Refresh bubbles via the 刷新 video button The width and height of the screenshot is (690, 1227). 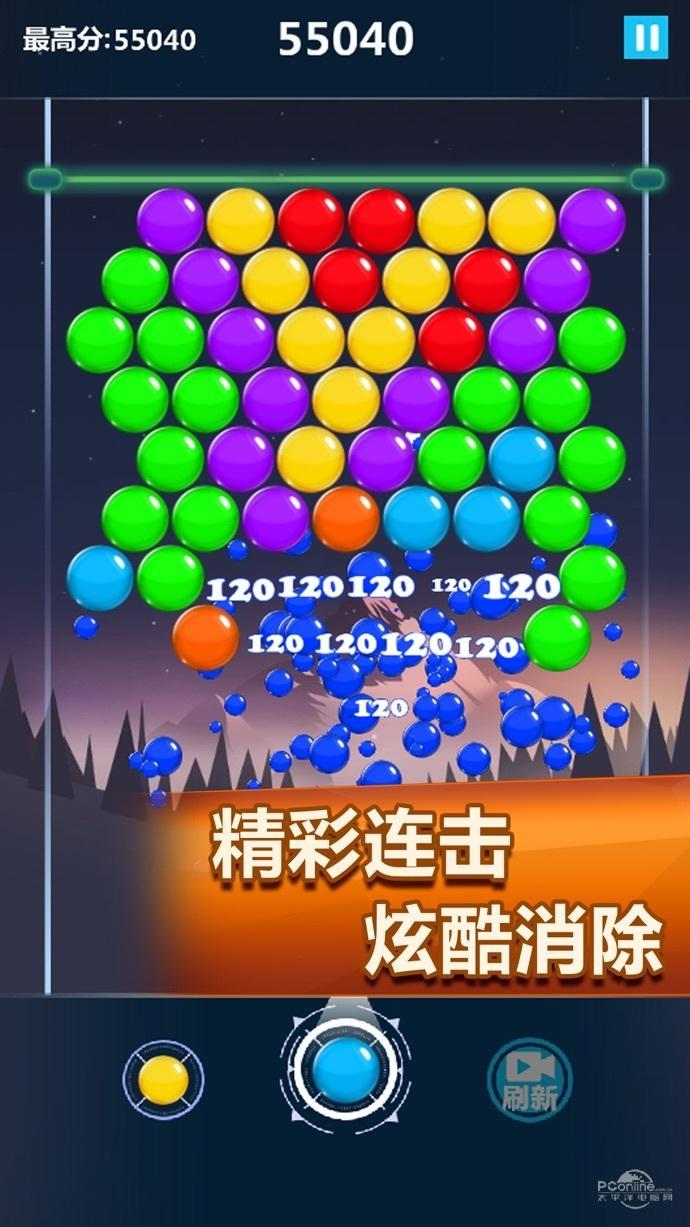click(530, 1080)
